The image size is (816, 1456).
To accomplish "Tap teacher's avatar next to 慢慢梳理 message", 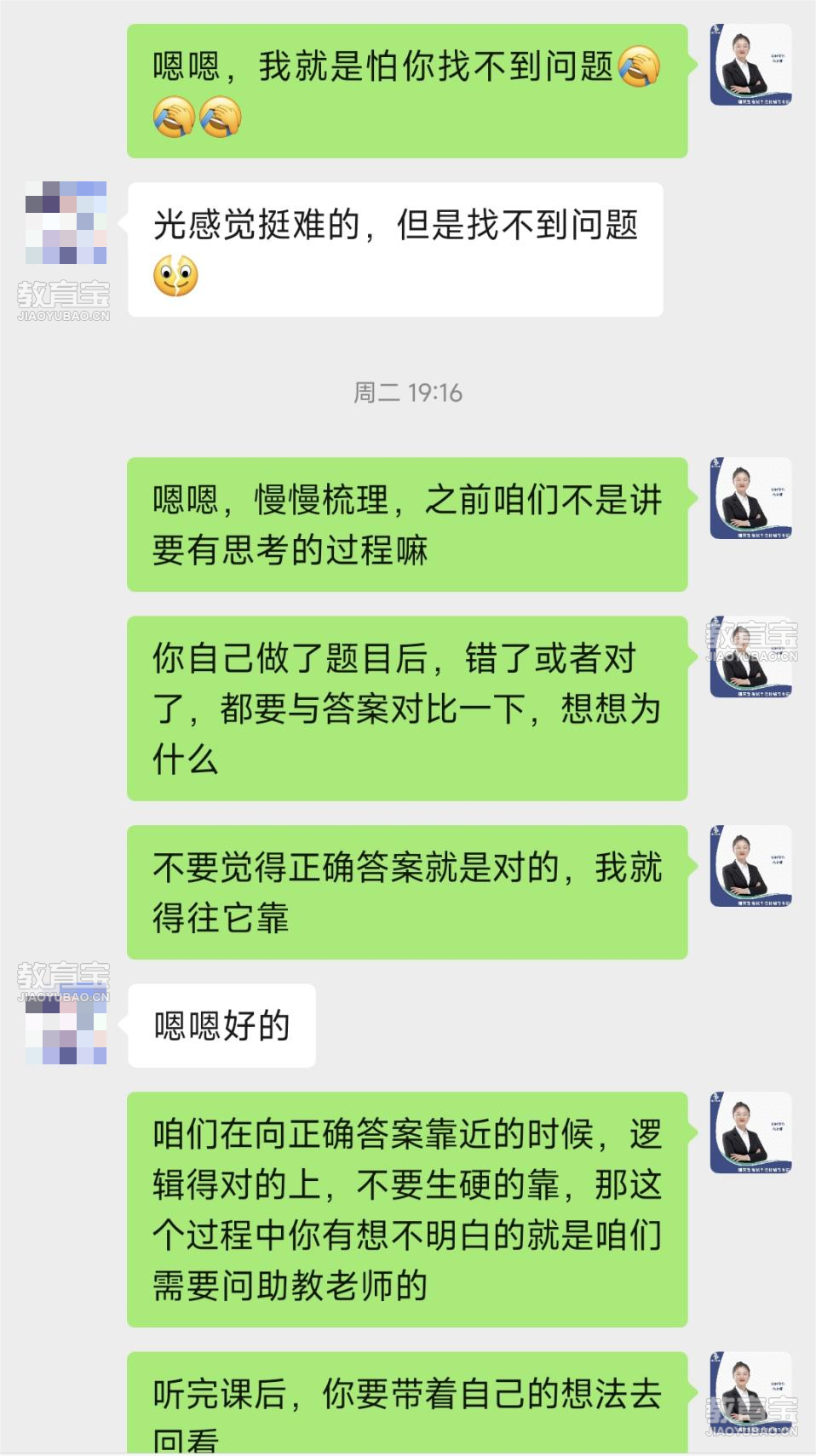I will point(750,498).
